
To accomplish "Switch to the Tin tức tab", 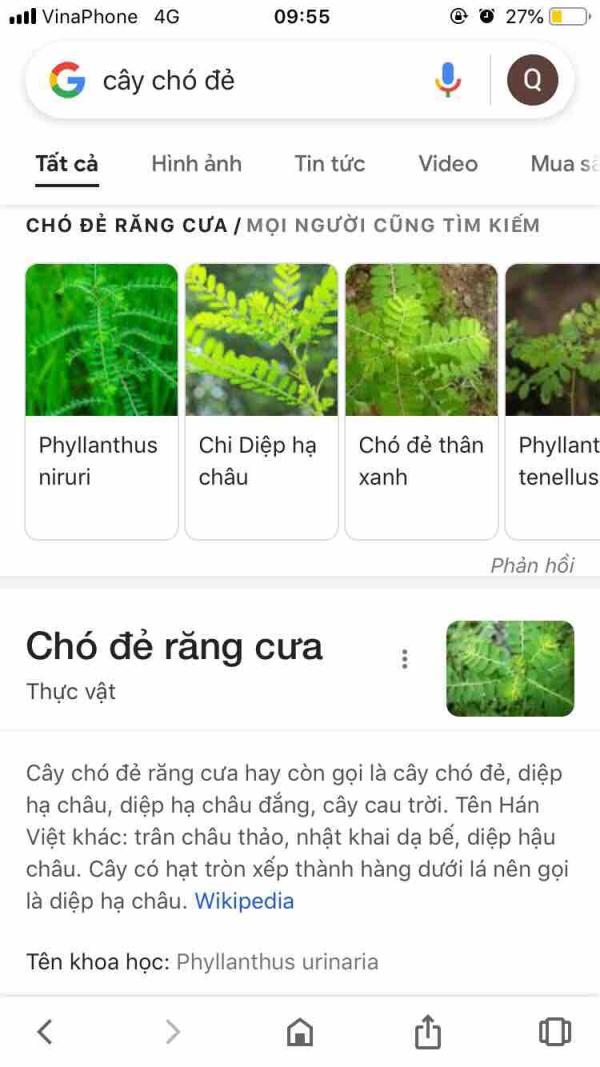I will pyautogui.click(x=329, y=164).
